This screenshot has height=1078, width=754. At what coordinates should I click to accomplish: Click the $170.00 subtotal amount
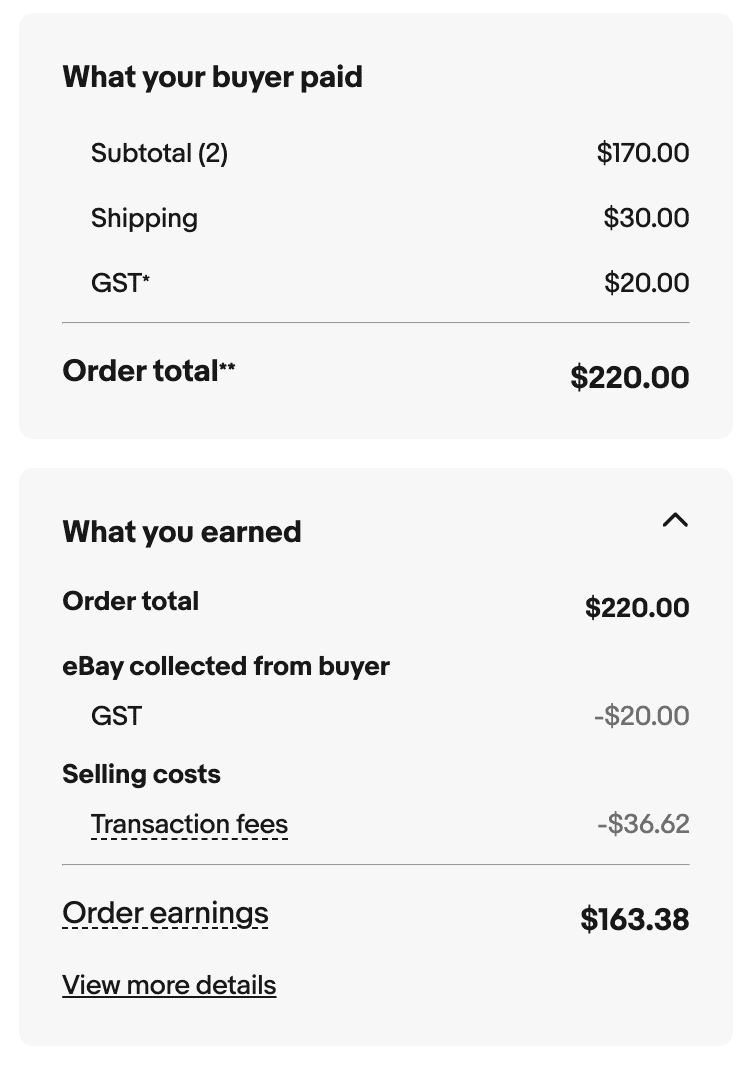click(x=643, y=153)
